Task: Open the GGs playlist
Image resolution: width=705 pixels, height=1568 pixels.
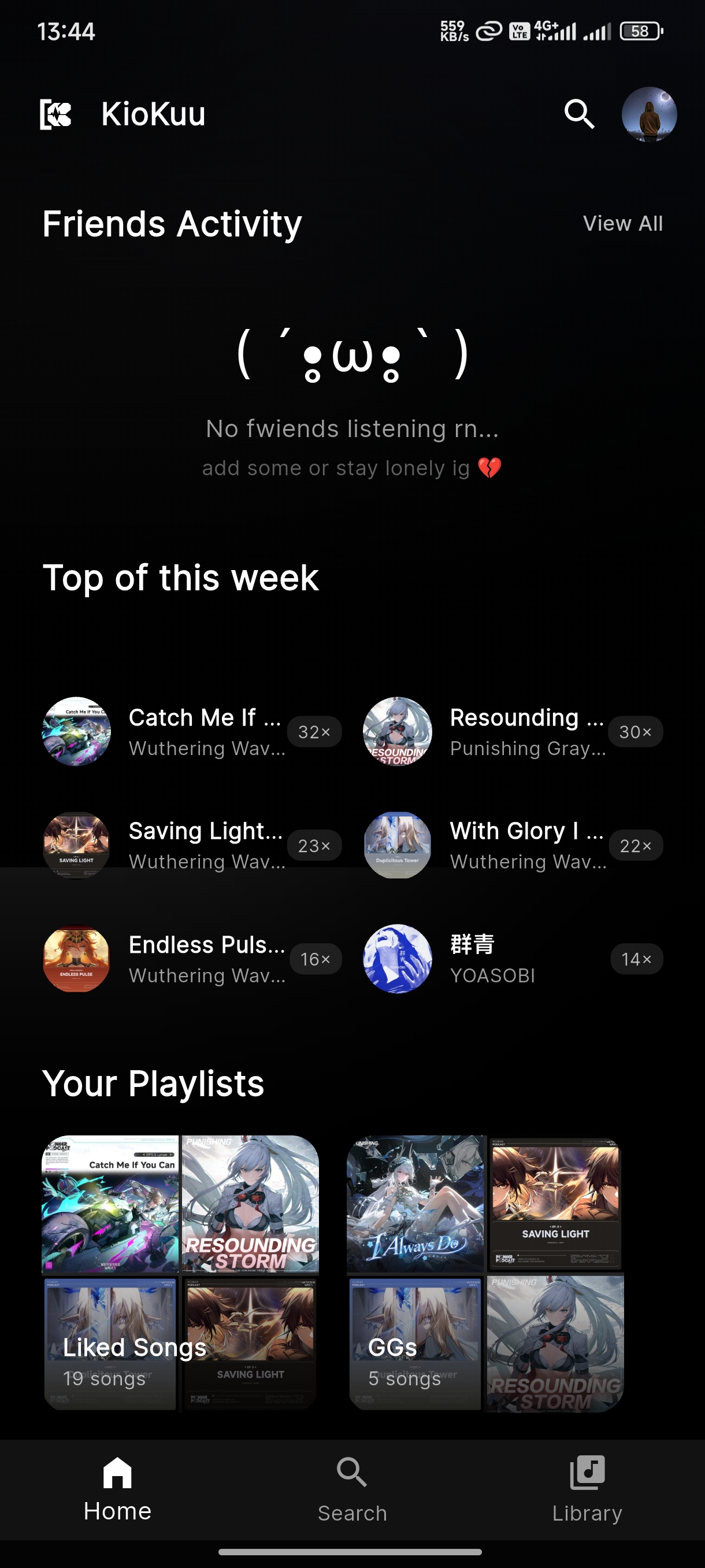Action: pos(485,1273)
